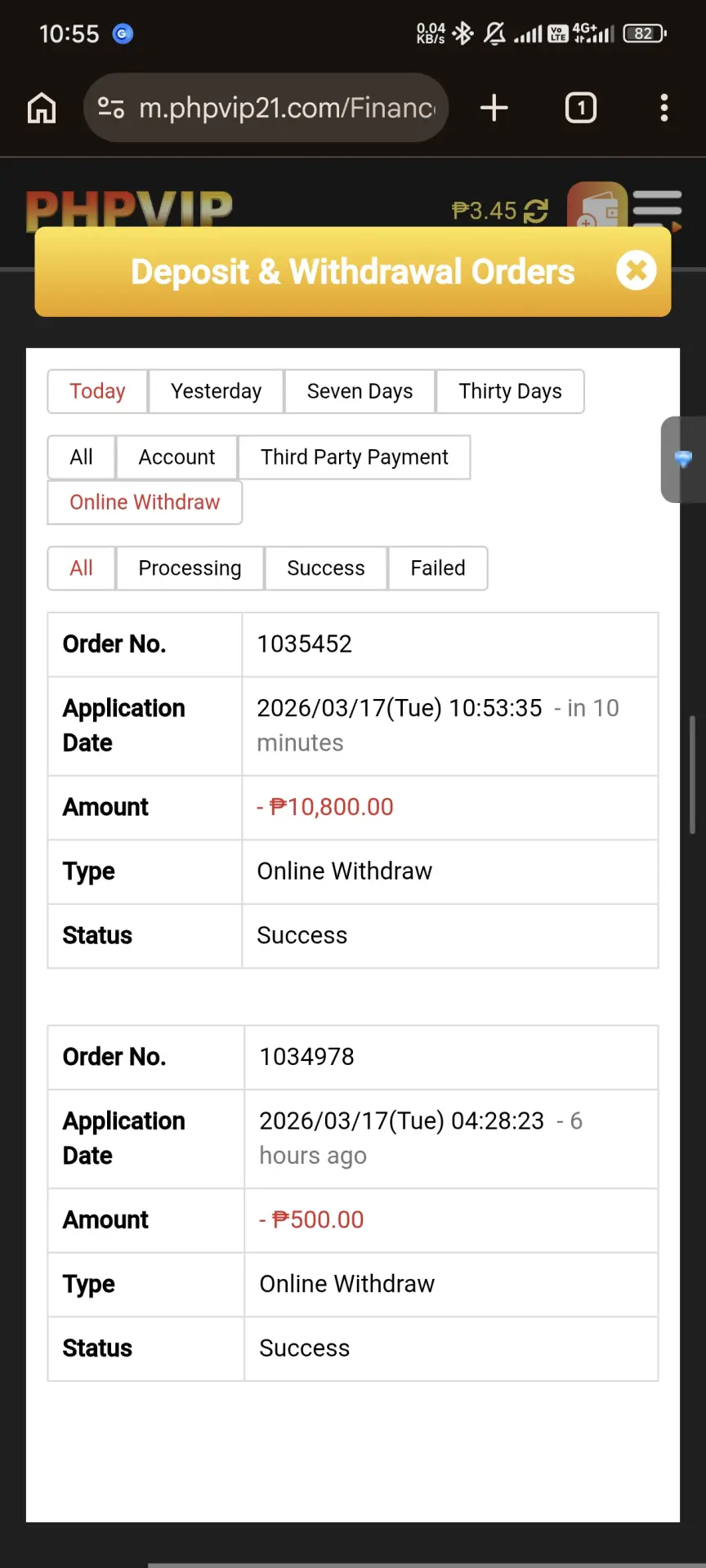
Task: Switch to Seven Days filter
Action: click(360, 391)
